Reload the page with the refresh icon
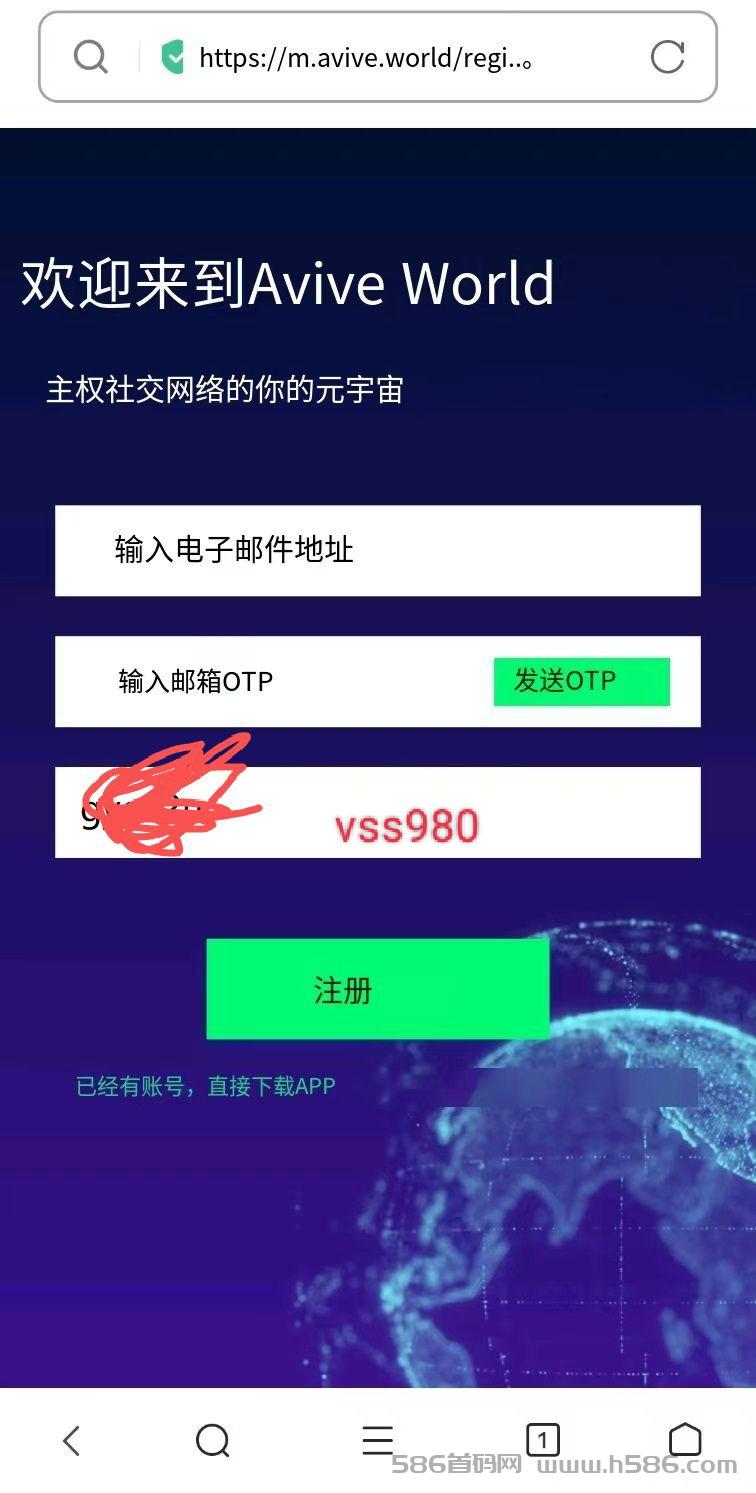Image resolution: width=756 pixels, height=1493 pixels. click(x=667, y=57)
